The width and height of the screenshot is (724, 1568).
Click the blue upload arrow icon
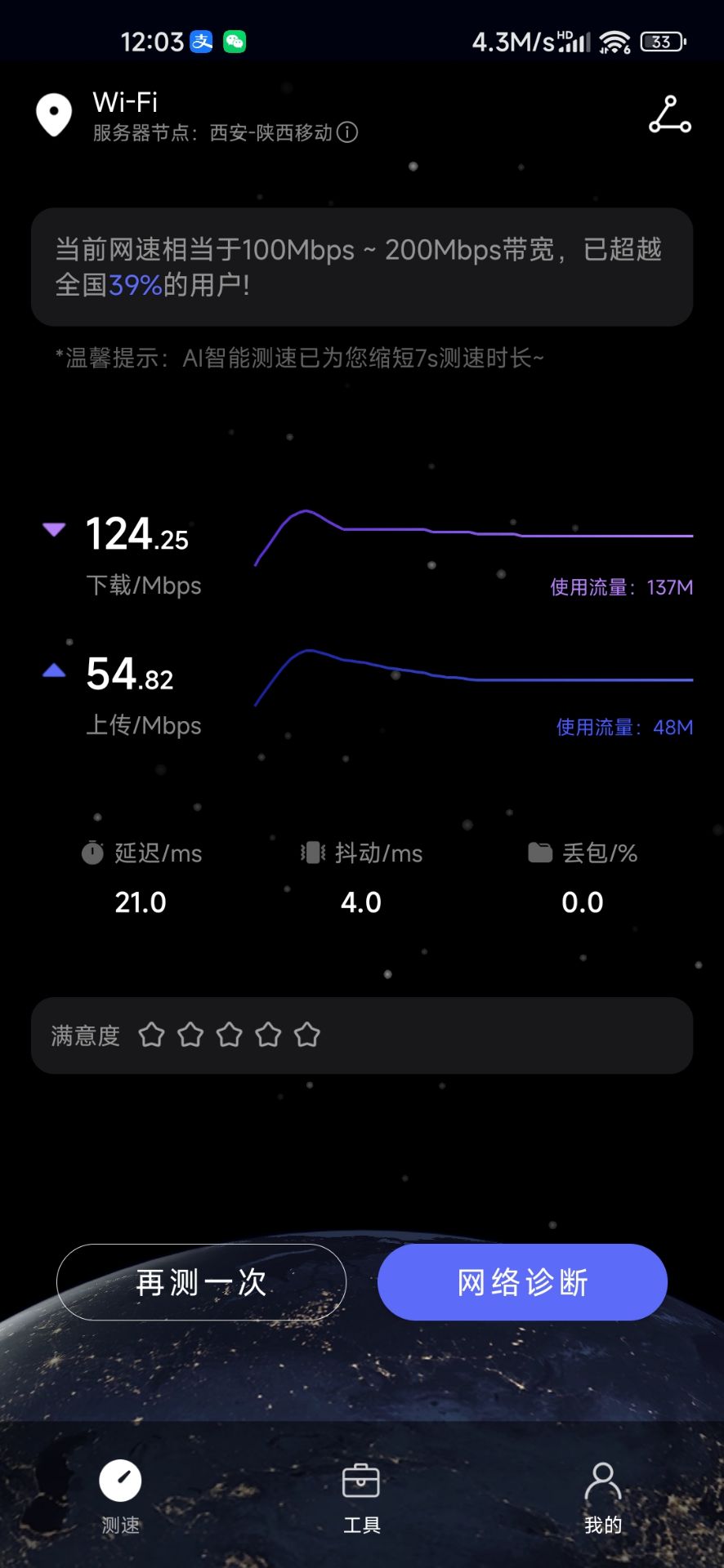pyautogui.click(x=54, y=670)
